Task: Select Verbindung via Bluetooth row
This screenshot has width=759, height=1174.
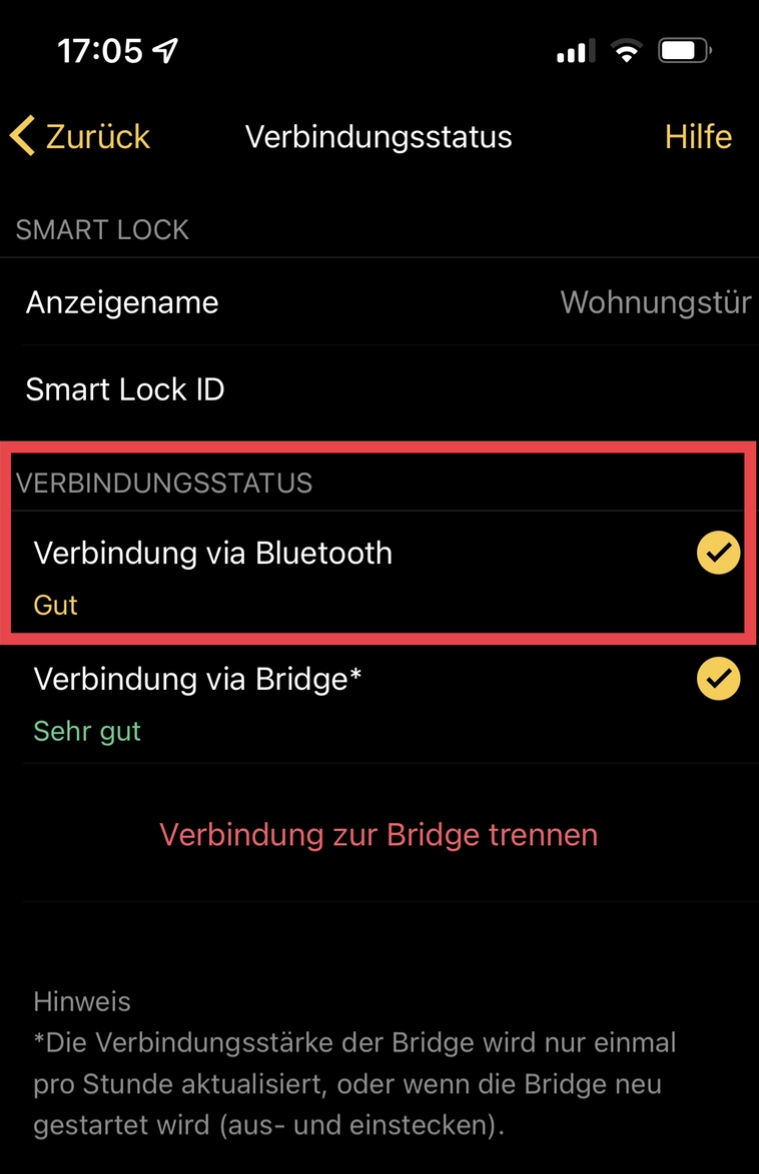Action: [380, 575]
